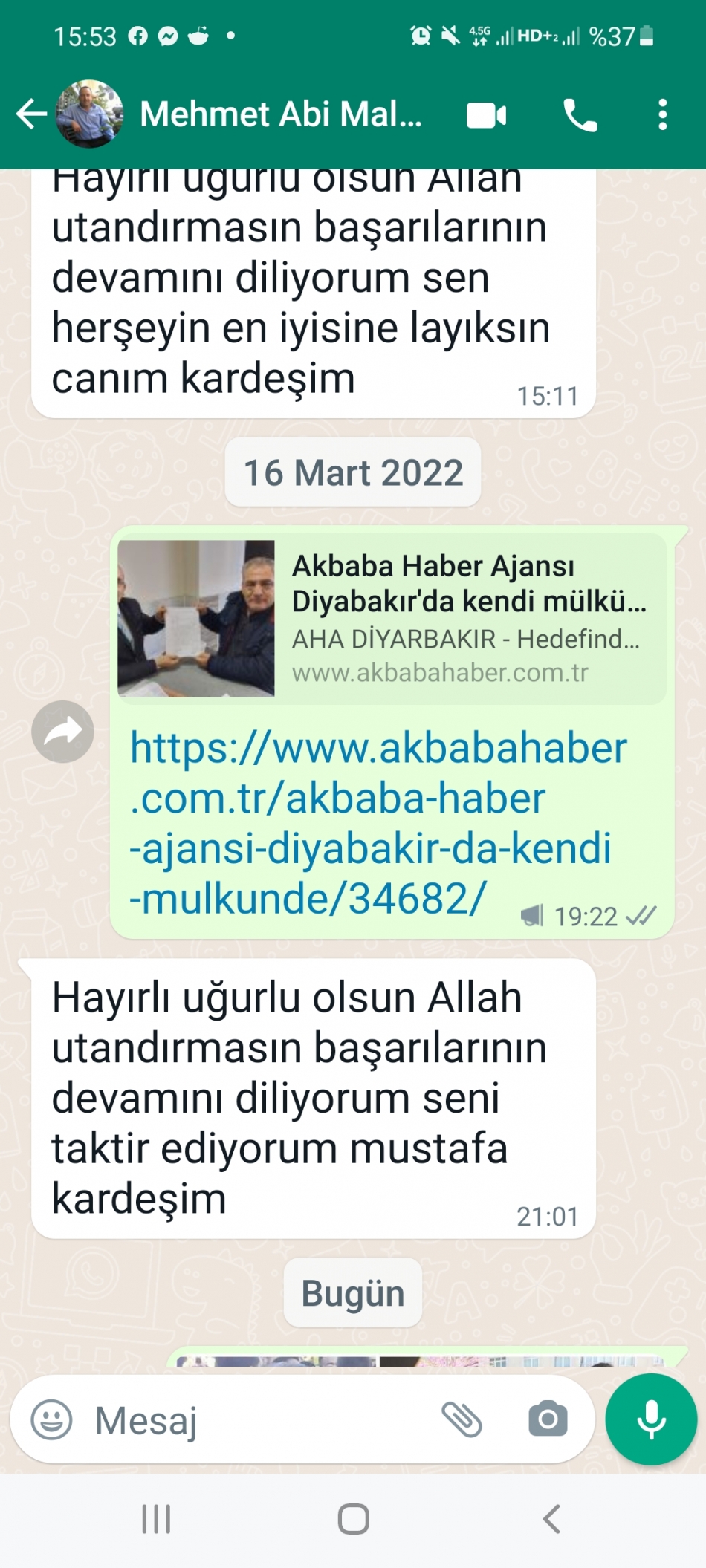
Task: Open recent apps
Action: coord(156,1519)
